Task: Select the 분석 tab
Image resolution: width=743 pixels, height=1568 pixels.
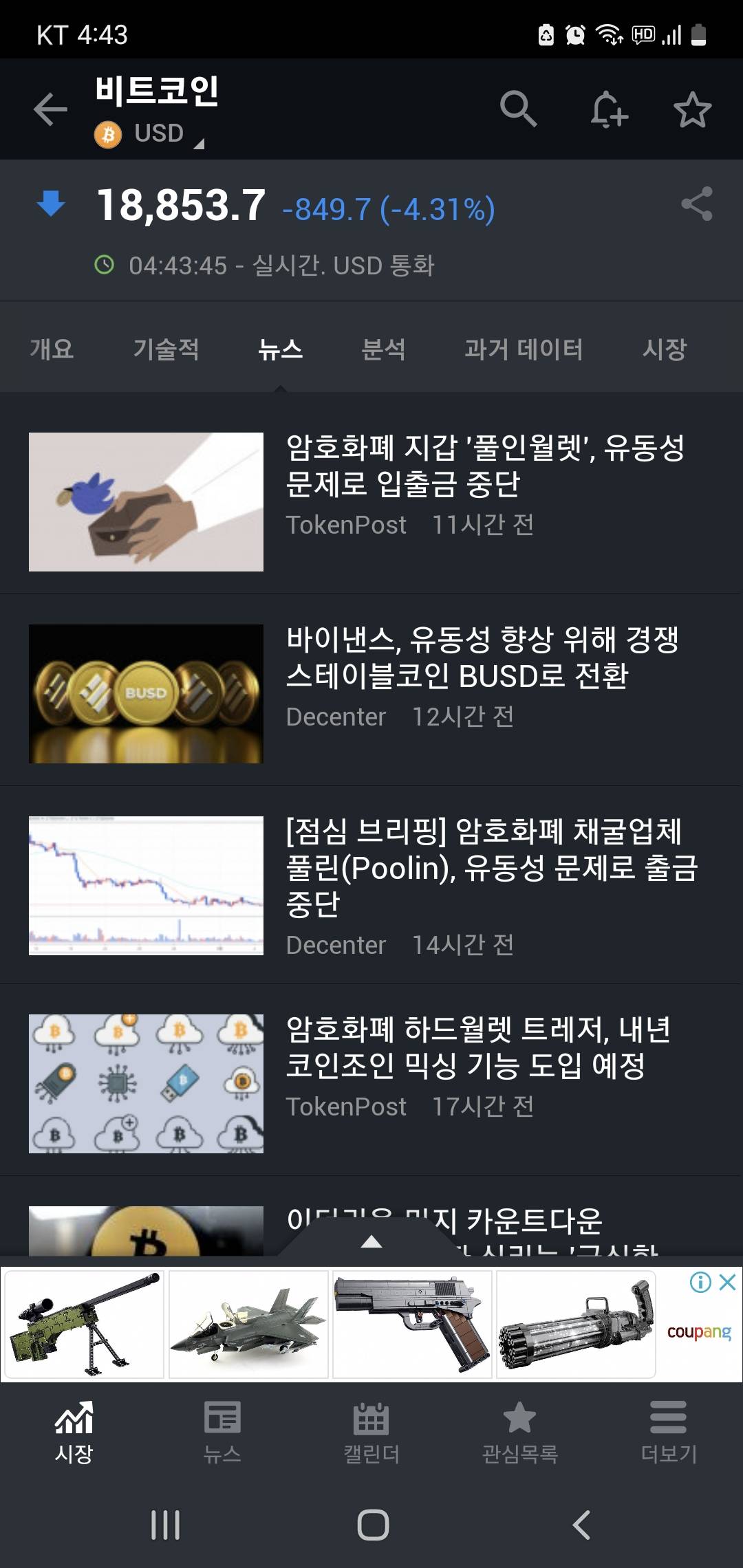Action: click(383, 349)
